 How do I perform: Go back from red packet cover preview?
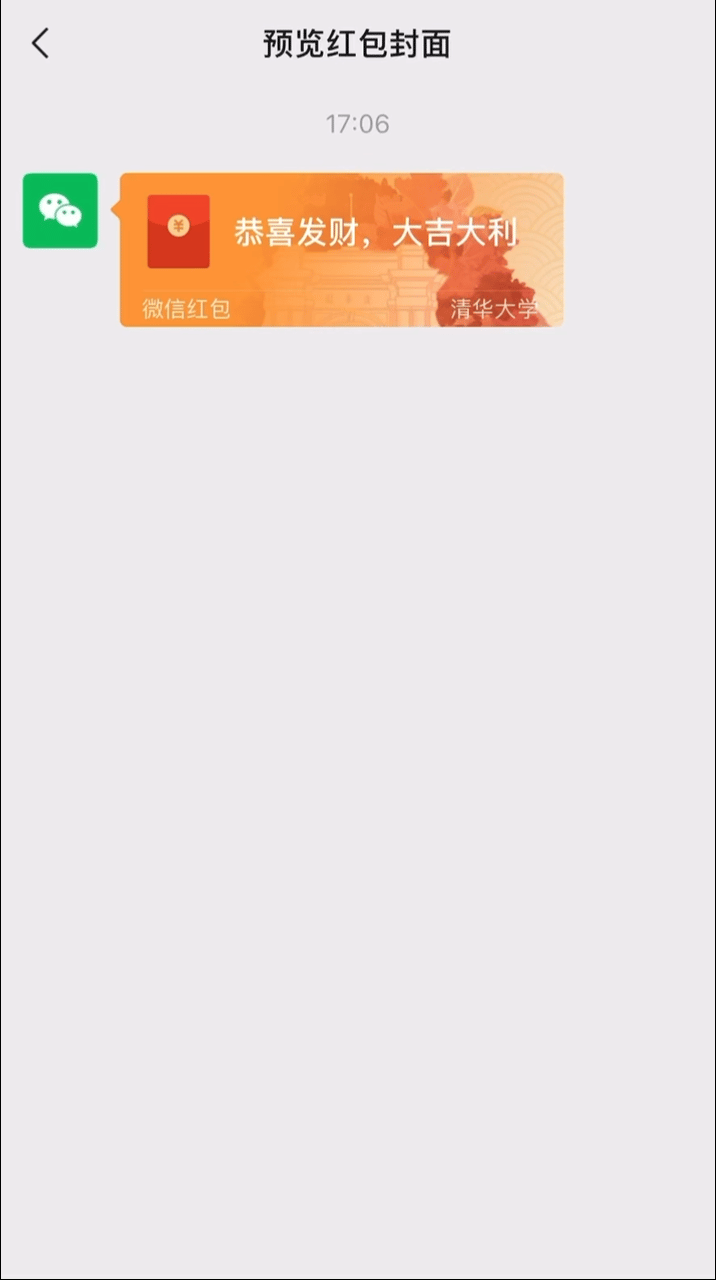point(40,43)
